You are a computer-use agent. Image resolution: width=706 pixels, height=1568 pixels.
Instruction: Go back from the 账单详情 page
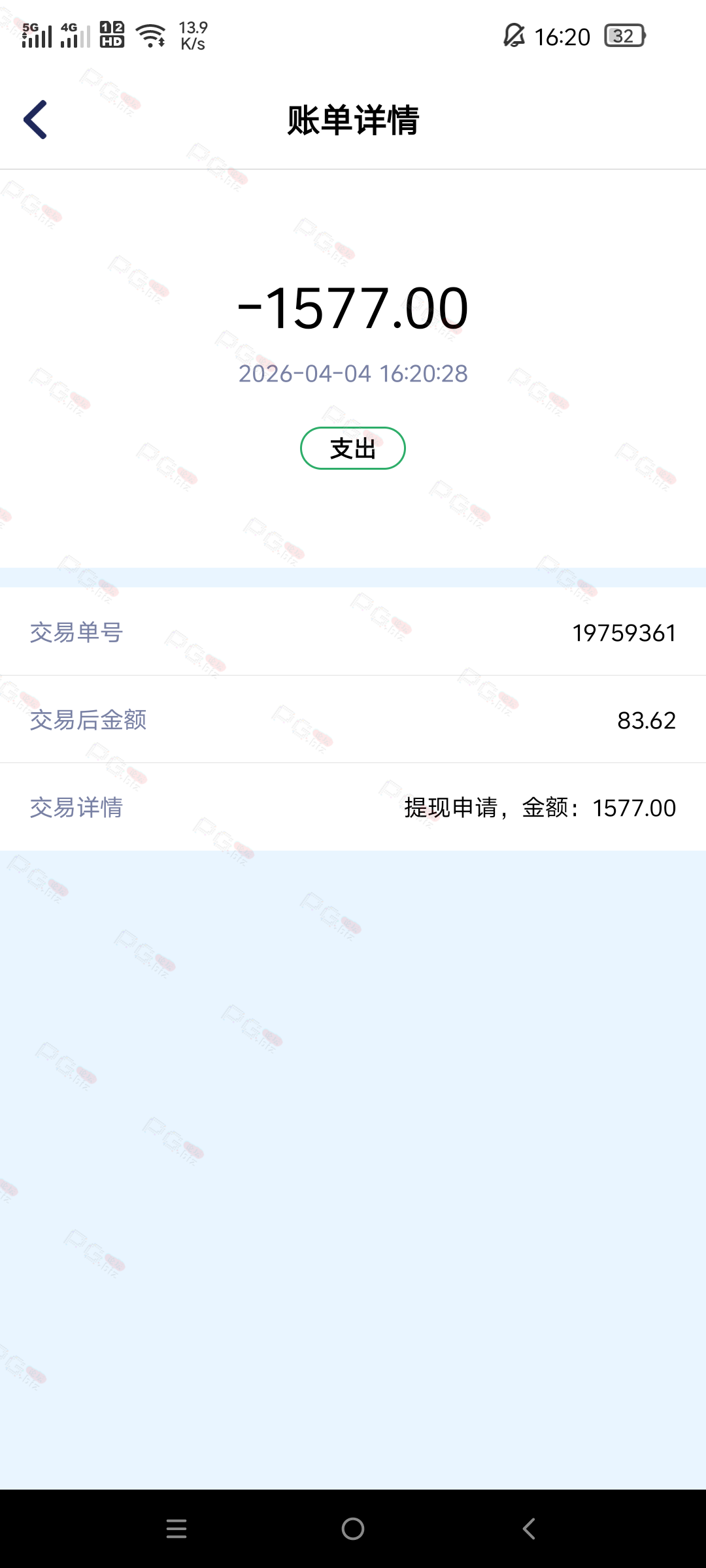[36, 120]
